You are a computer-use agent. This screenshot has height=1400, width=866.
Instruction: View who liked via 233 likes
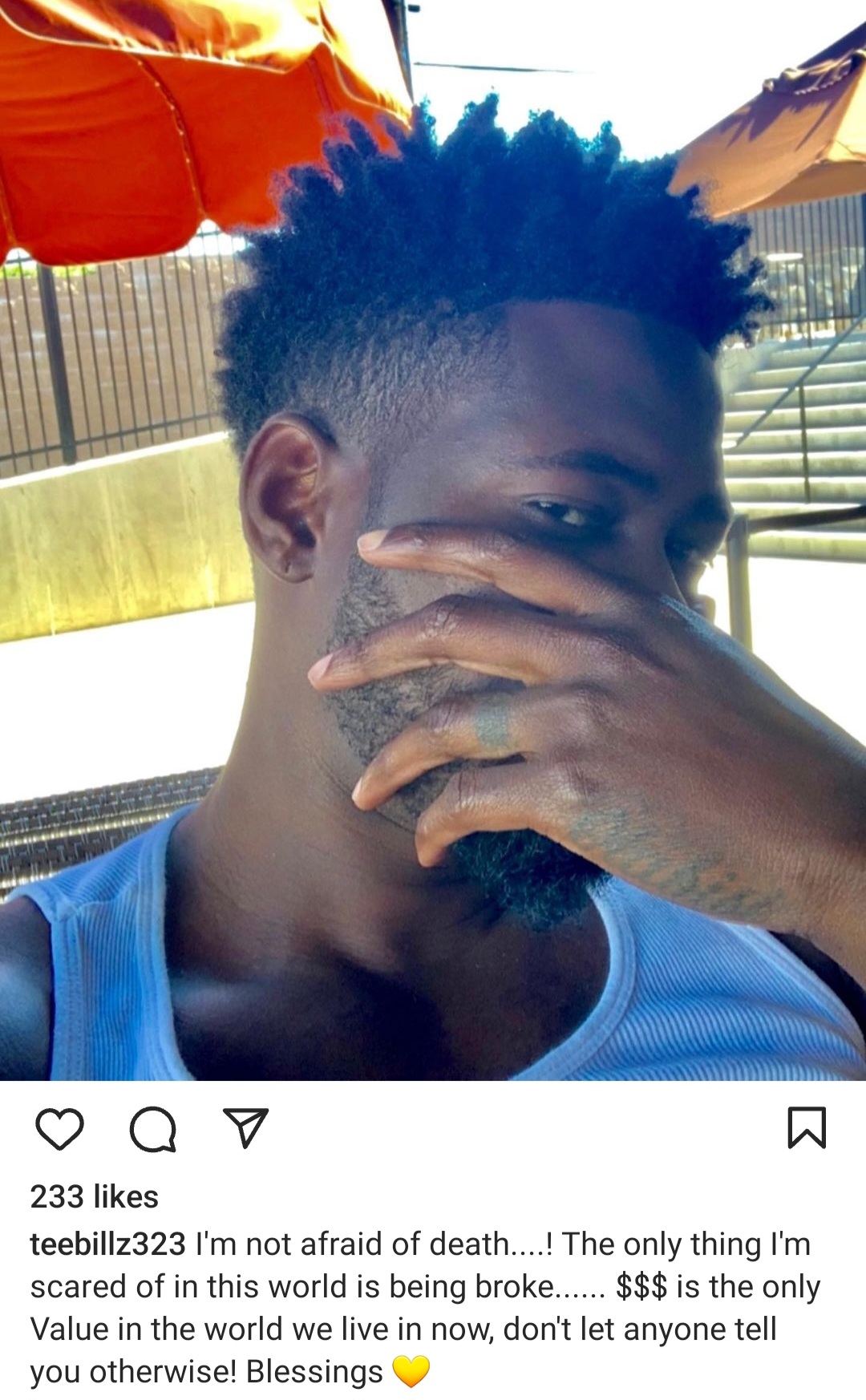[95, 1196]
